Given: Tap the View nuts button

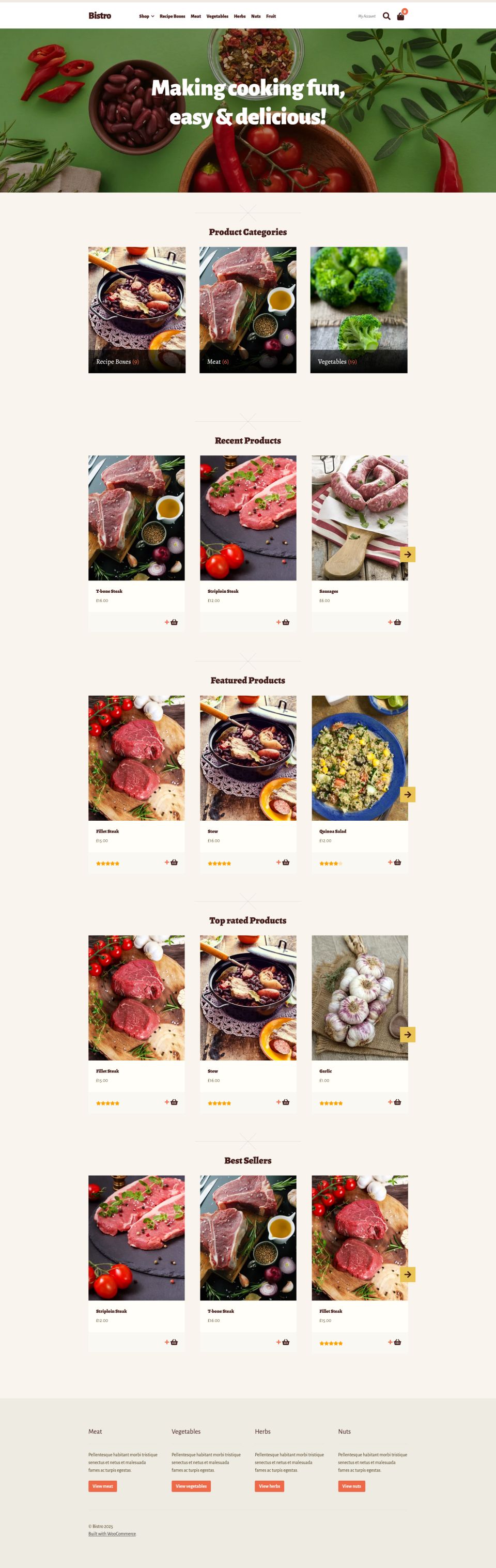Looking at the screenshot, I should (x=351, y=1486).
